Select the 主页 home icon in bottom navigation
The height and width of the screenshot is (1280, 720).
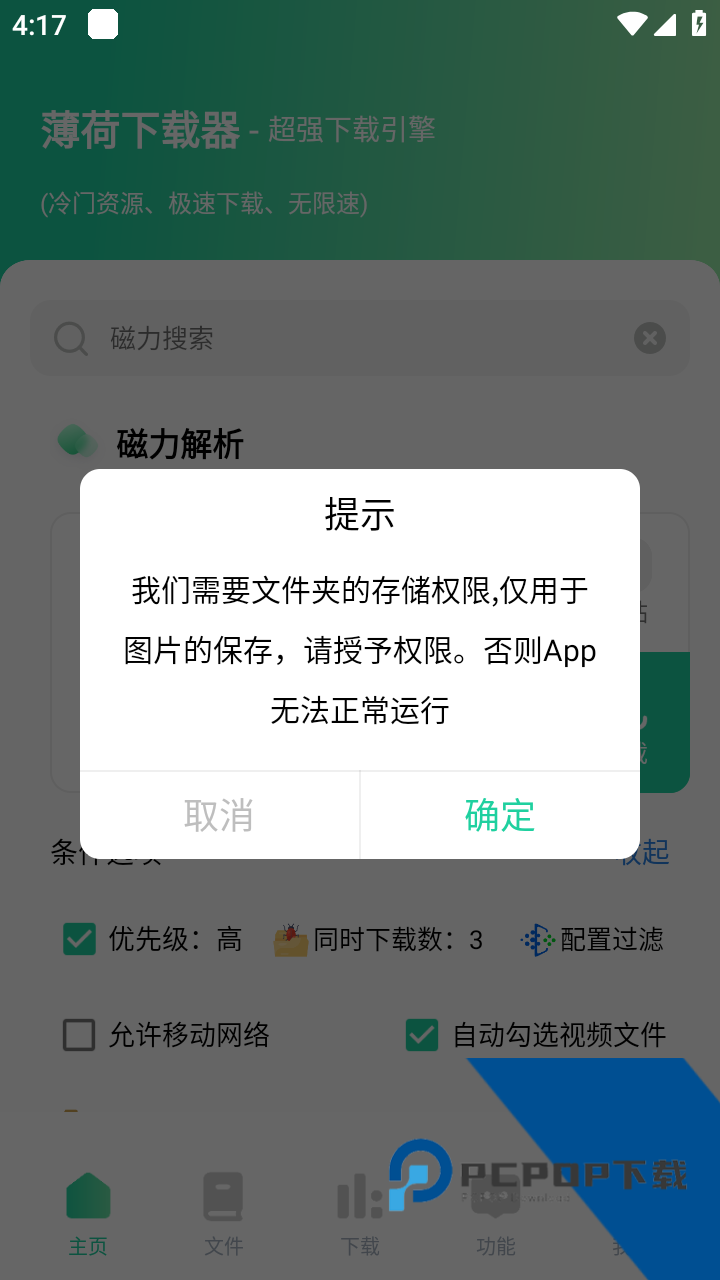[x=88, y=1195]
